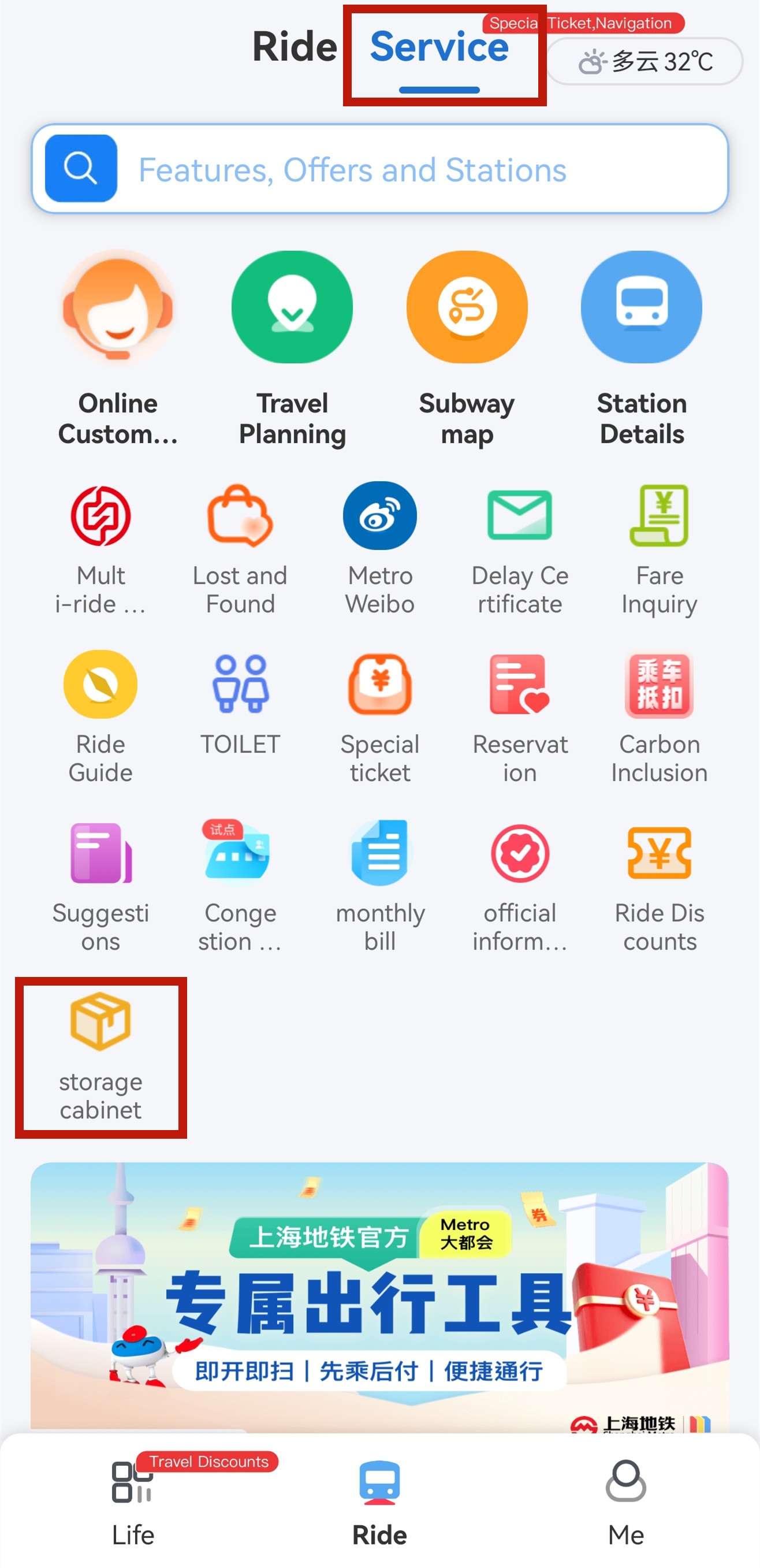Viewport: 760px width, 1568px height.
Task: Find a TOILET
Action: (x=240, y=706)
